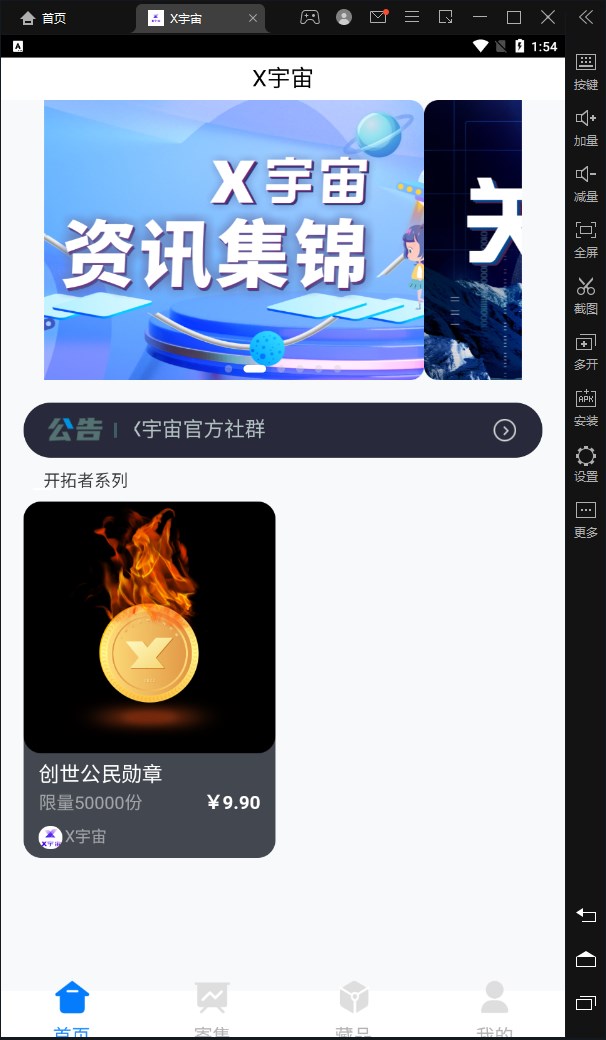
Task: Open 更多 options in sidebar
Action: pyautogui.click(x=586, y=519)
